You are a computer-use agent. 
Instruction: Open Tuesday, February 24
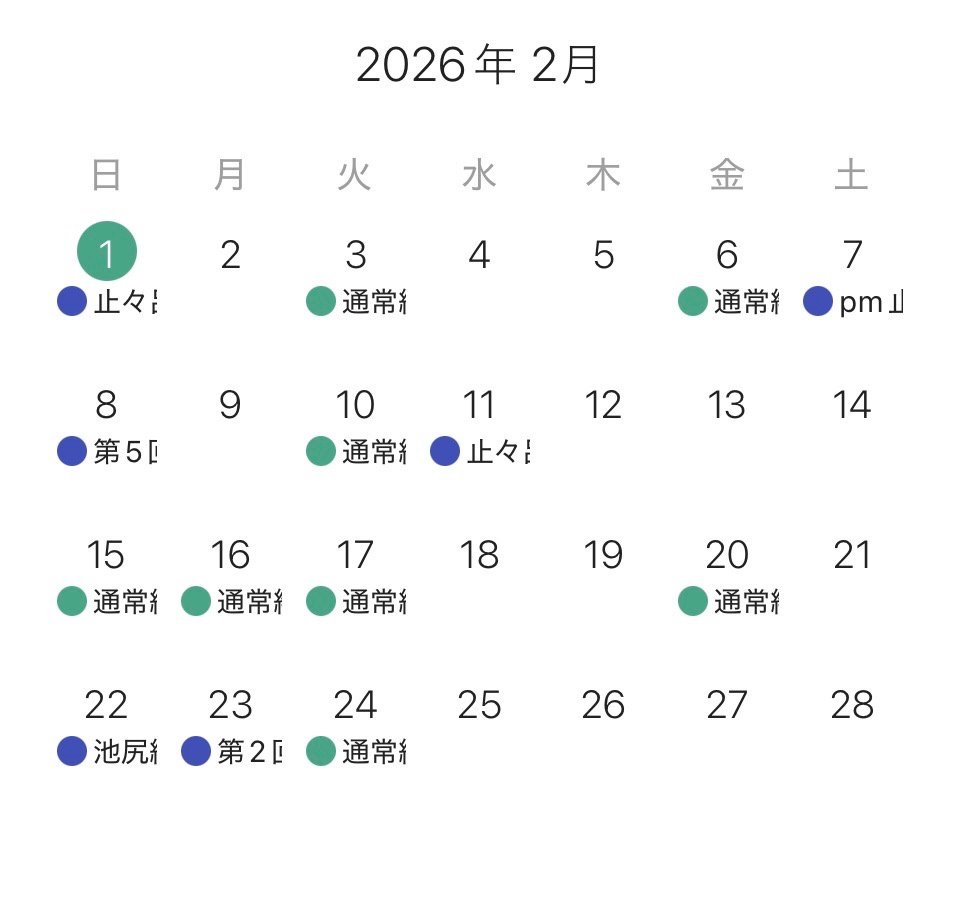[355, 706]
